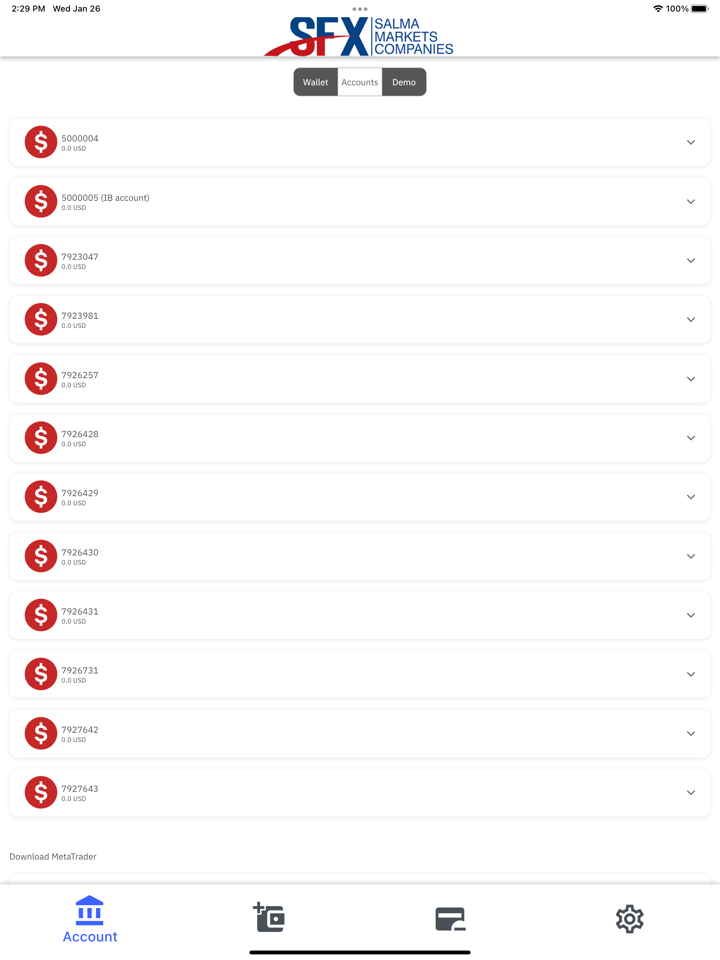Expand account 7926428
The width and height of the screenshot is (720, 960).
tap(690, 438)
